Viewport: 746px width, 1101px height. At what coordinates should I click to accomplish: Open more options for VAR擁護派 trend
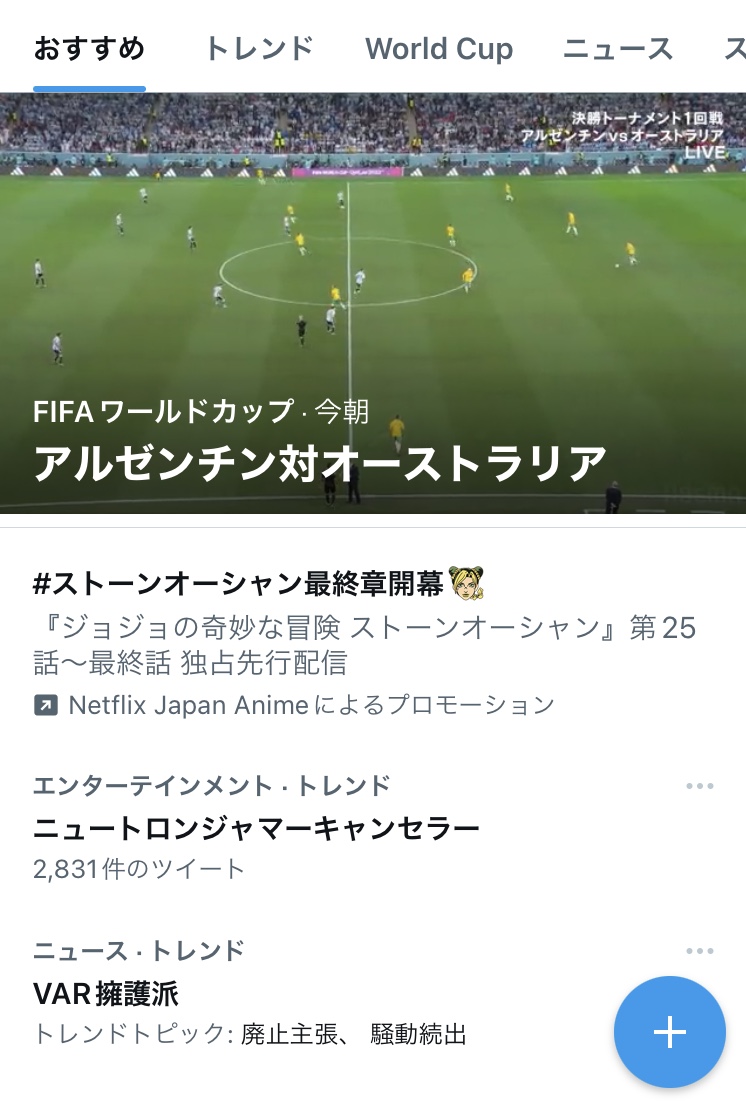(x=700, y=951)
